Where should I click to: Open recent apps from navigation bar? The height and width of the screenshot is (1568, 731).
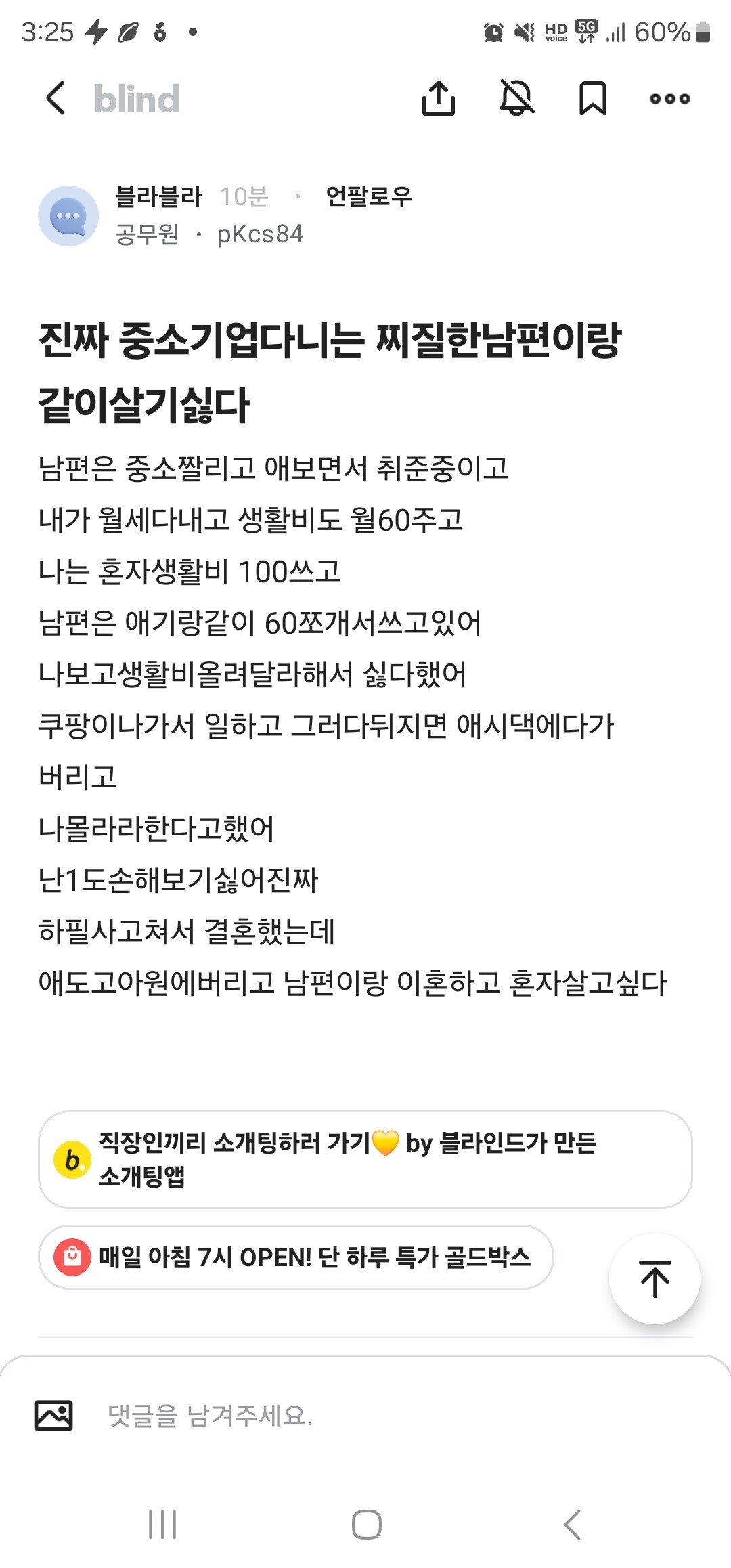(x=162, y=1525)
